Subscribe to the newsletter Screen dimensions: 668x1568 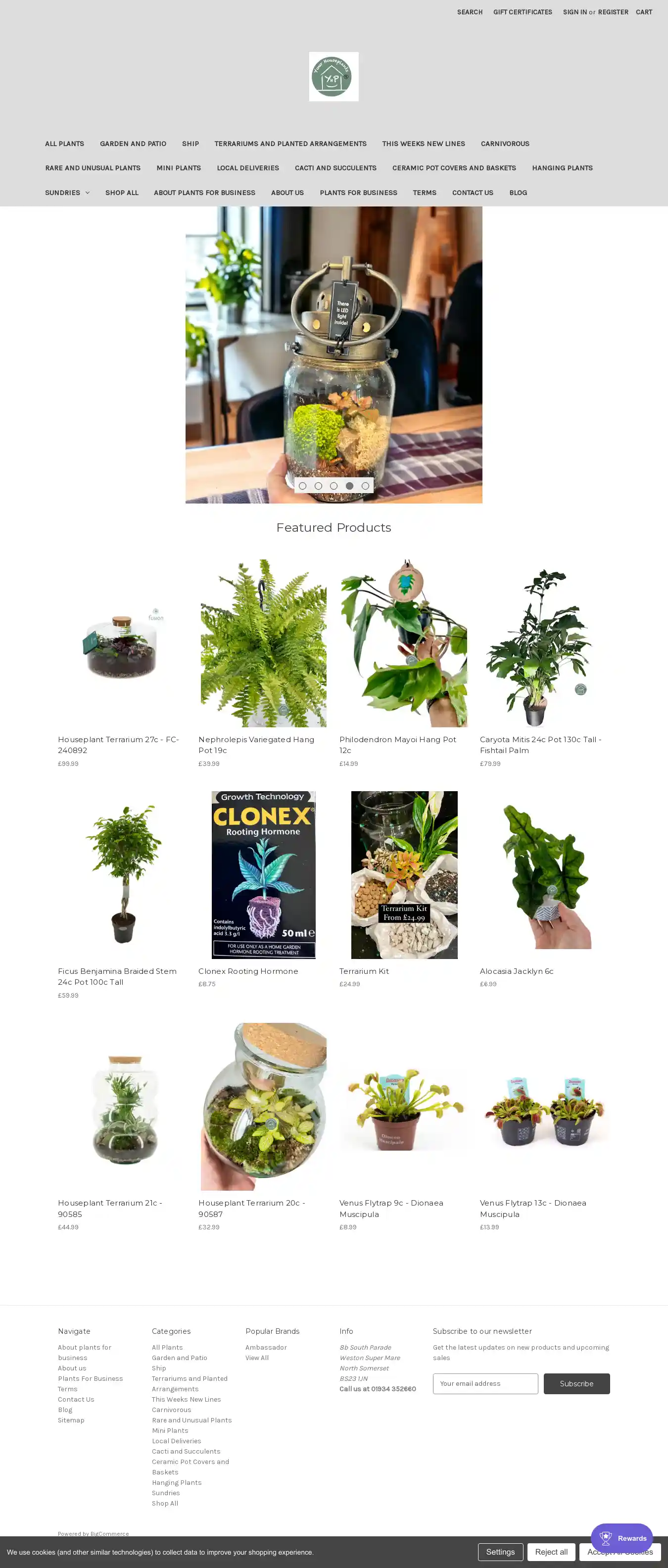[x=575, y=1383]
